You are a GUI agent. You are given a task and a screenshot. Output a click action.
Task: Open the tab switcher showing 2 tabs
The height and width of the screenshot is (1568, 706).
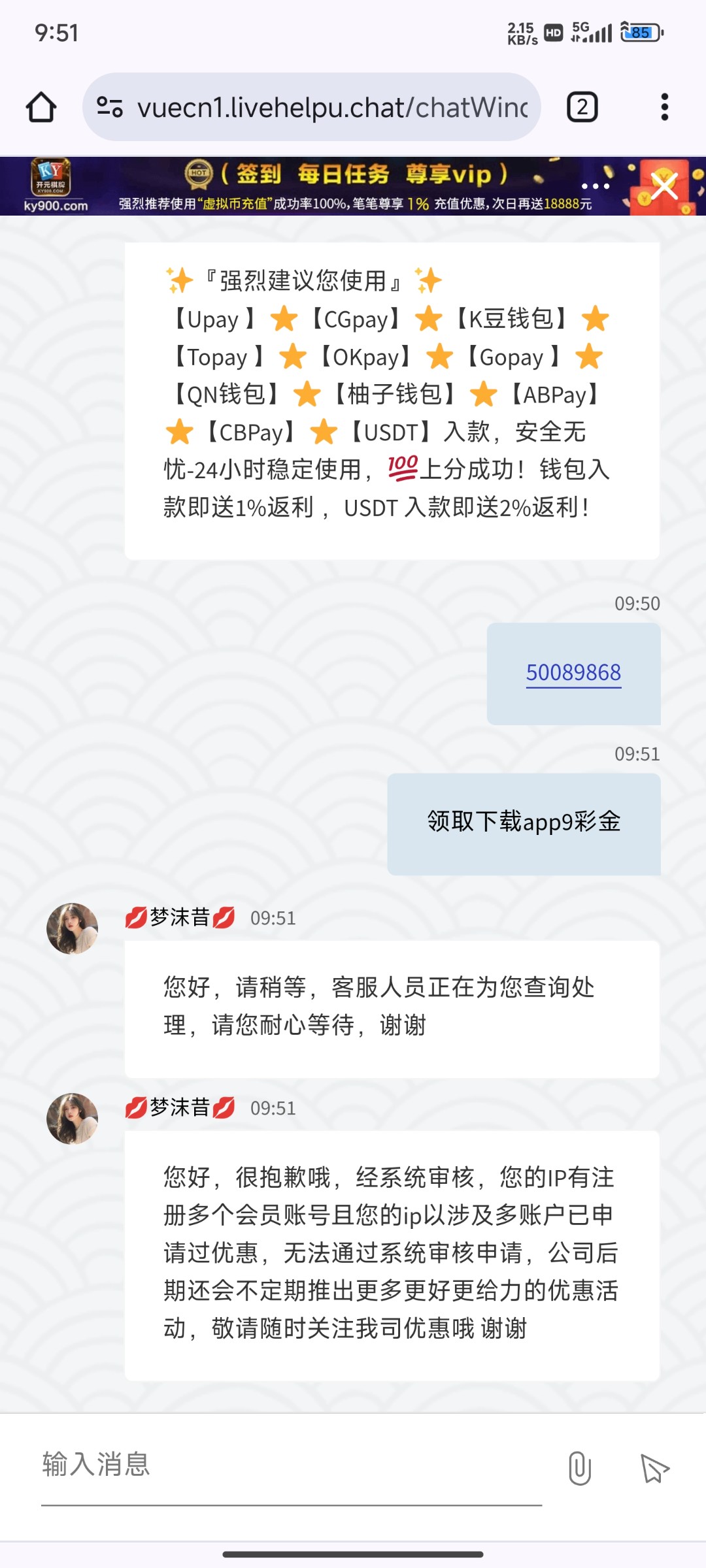pos(582,107)
